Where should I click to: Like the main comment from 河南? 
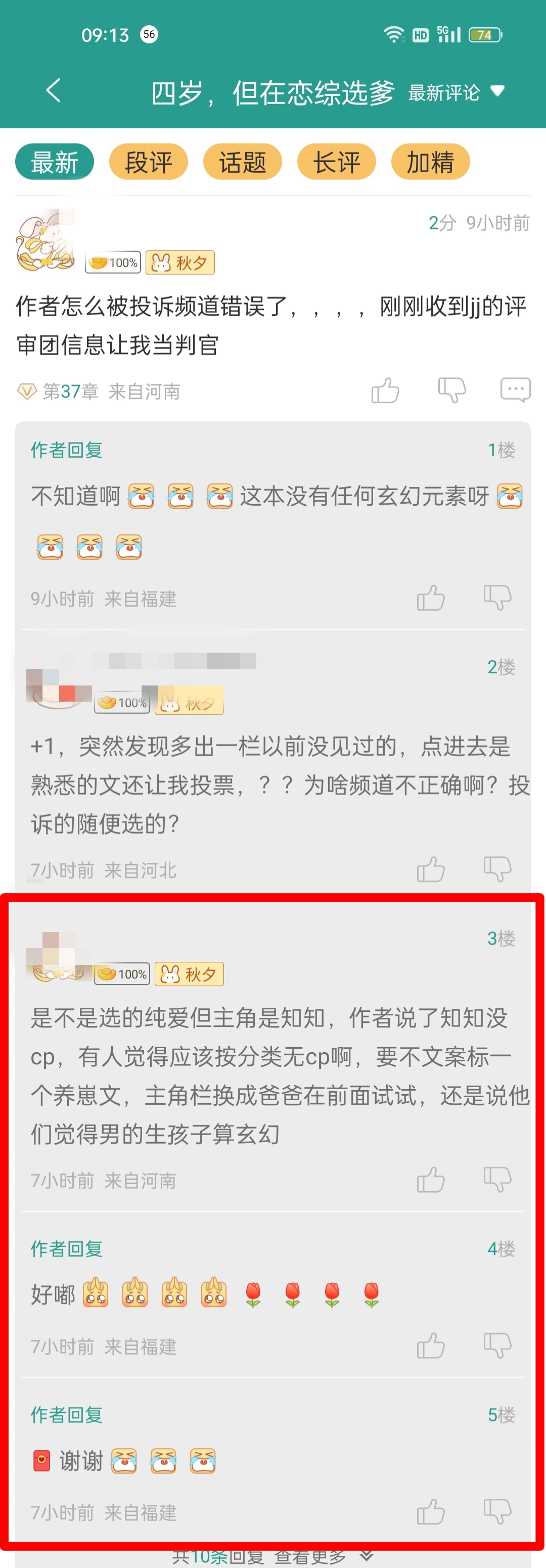tap(385, 390)
